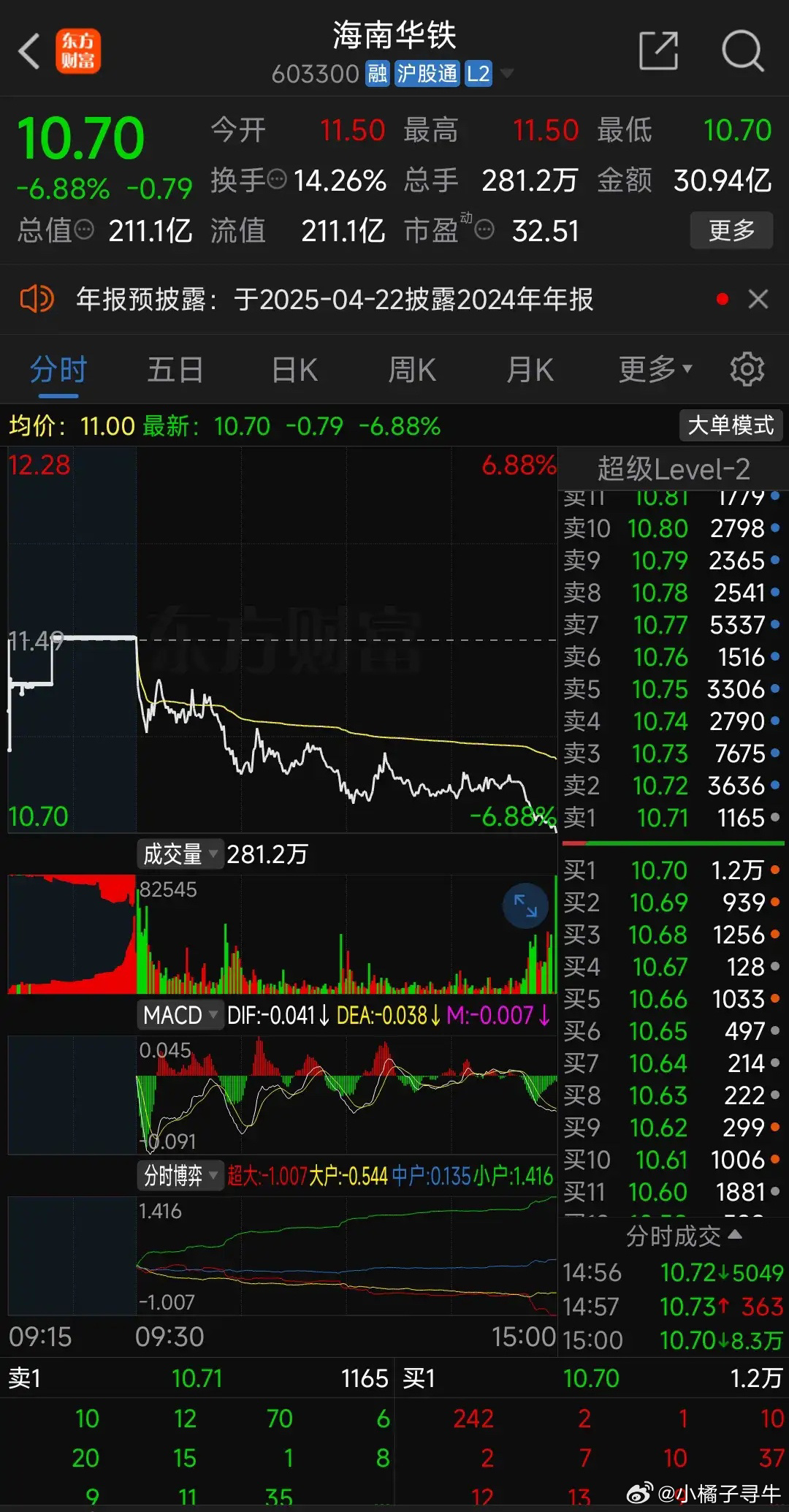Open chart settings gear icon
This screenshot has height=1512, width=789.
coord(747,369)
